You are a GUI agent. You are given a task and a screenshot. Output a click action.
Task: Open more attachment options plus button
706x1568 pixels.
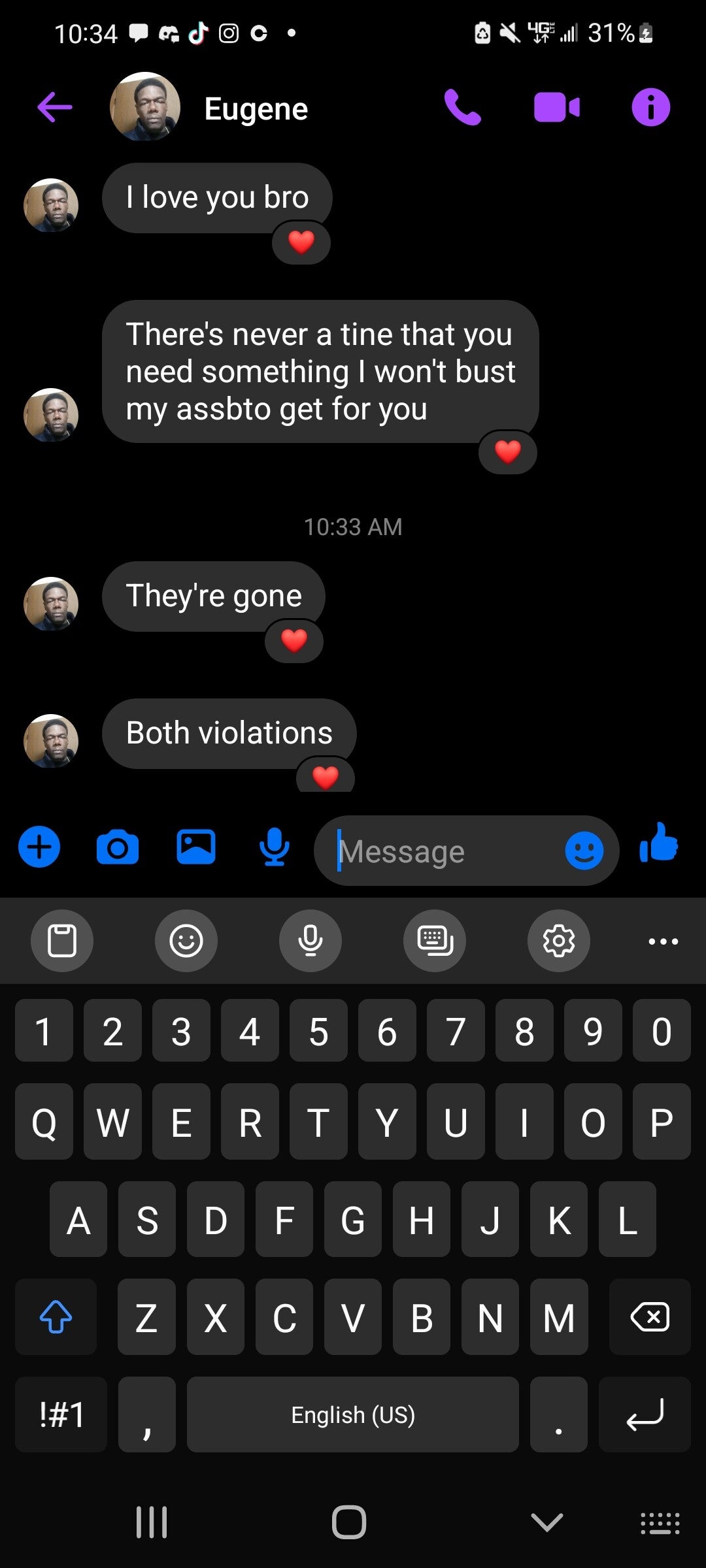pyautogui.click(x=39, y=847)
